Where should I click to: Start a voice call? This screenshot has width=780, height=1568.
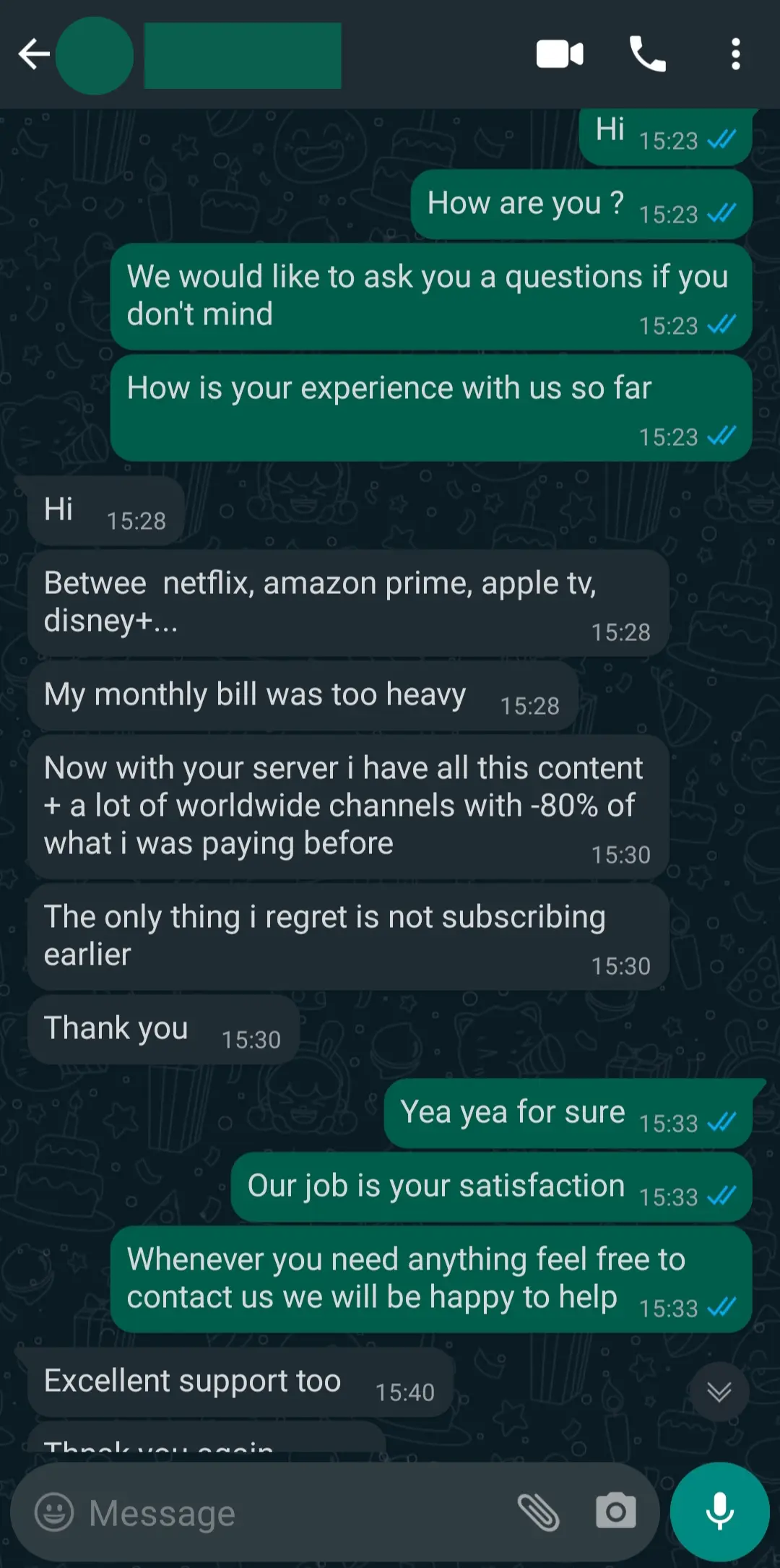(647, 55)
